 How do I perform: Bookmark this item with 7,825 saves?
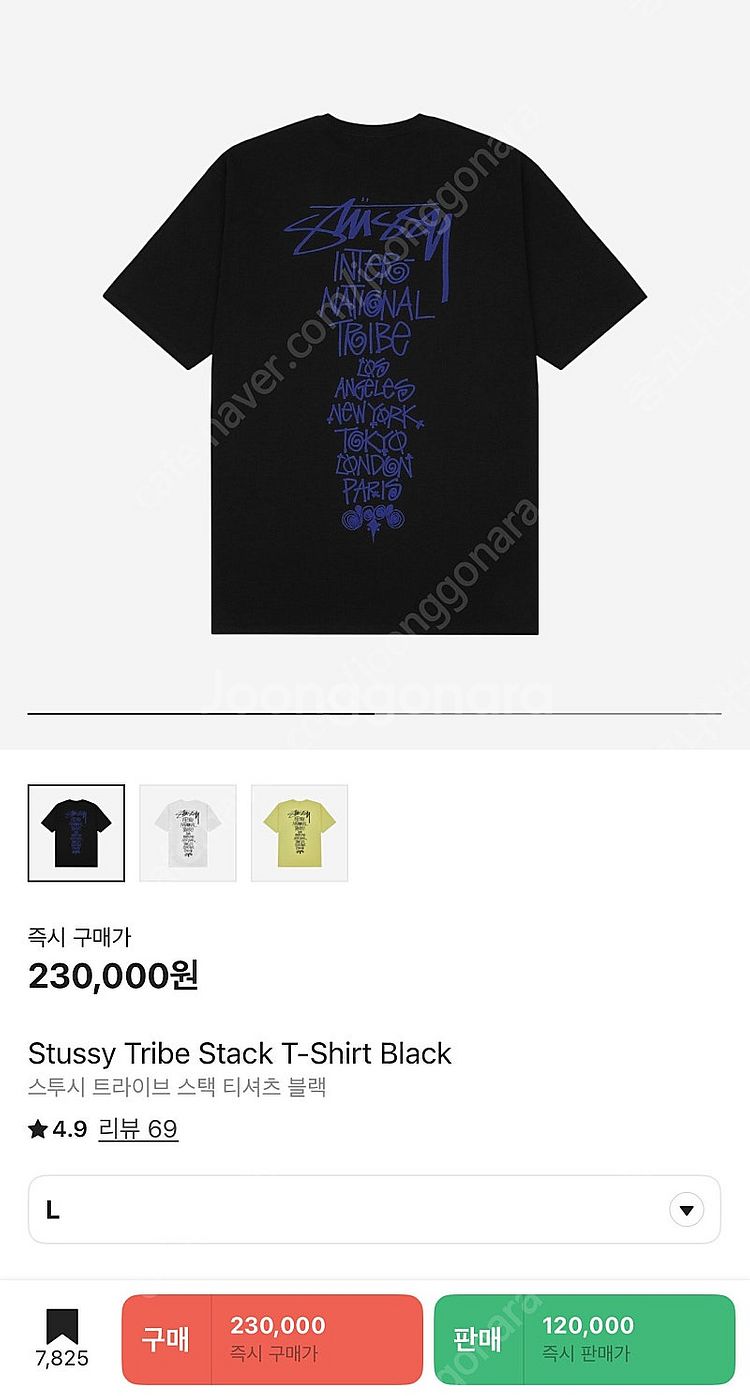[x=61, y=1337]
